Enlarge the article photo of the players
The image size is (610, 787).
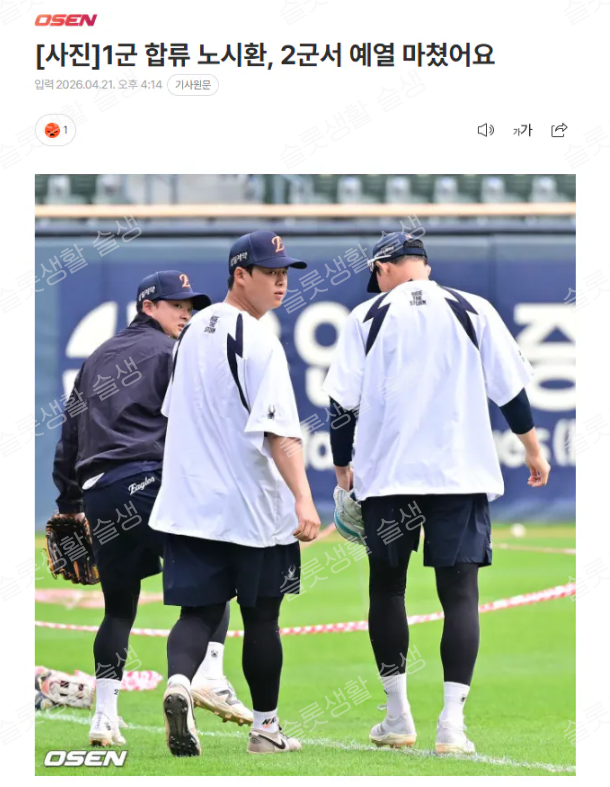point(305,474)
